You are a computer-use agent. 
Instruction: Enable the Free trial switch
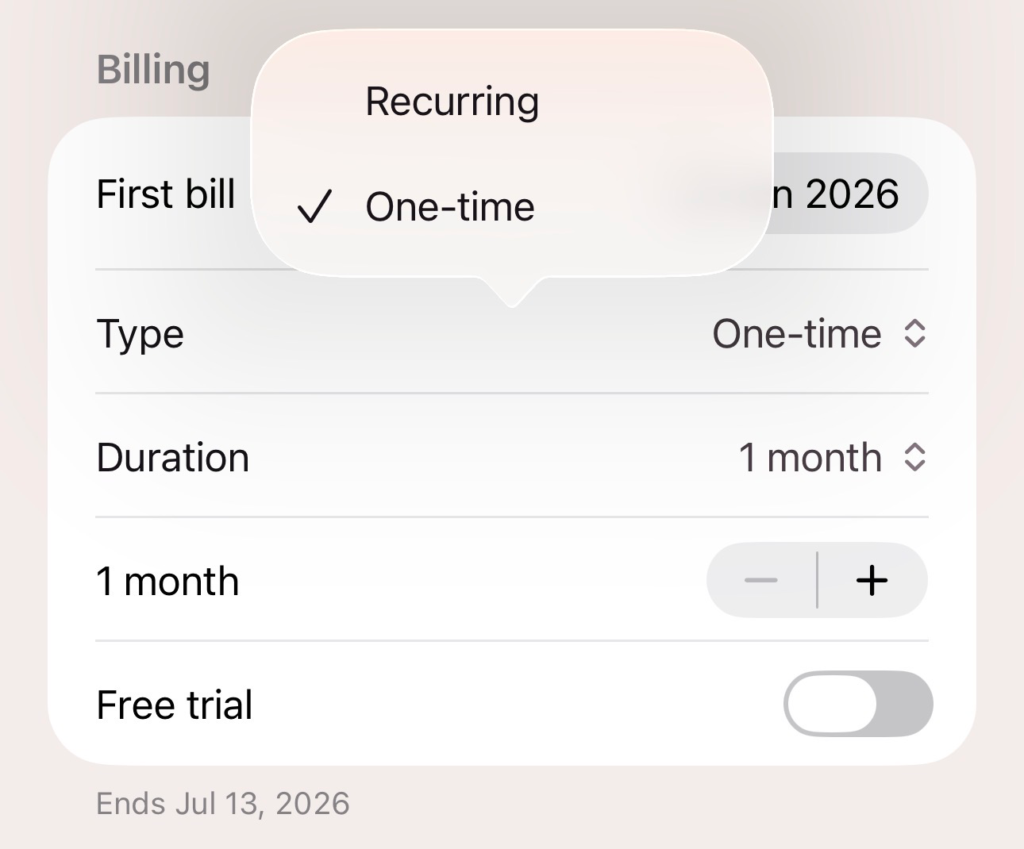click(858, 704)
